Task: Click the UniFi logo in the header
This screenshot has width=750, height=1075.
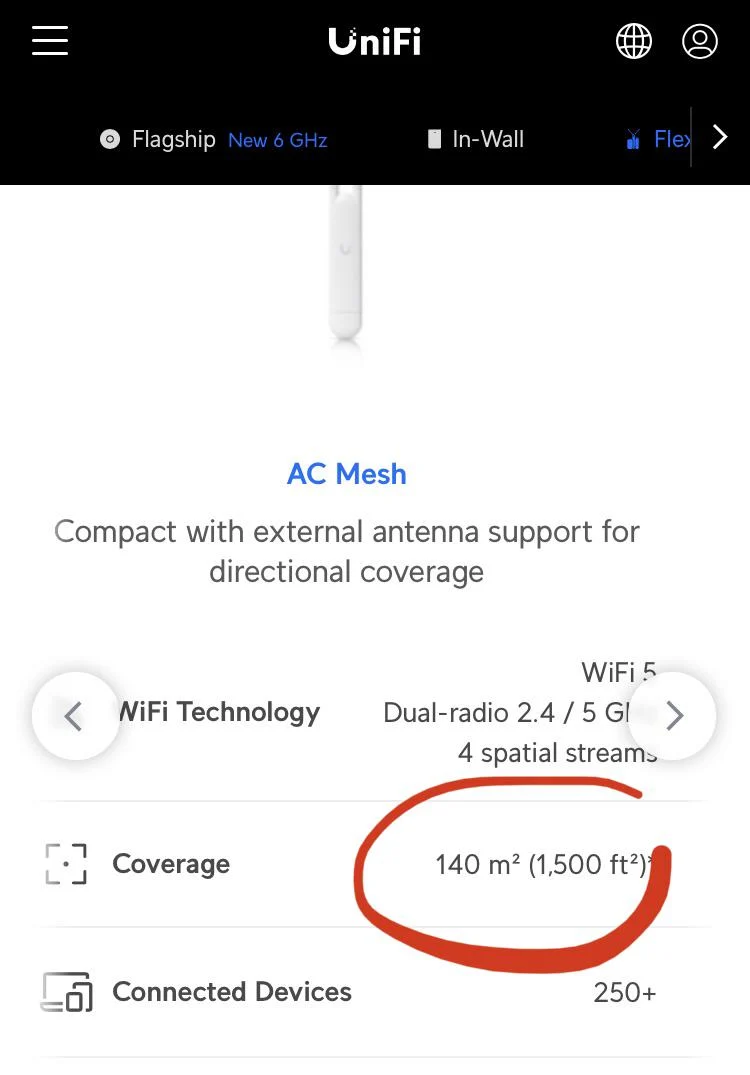Action: click(x=374, y=41)
